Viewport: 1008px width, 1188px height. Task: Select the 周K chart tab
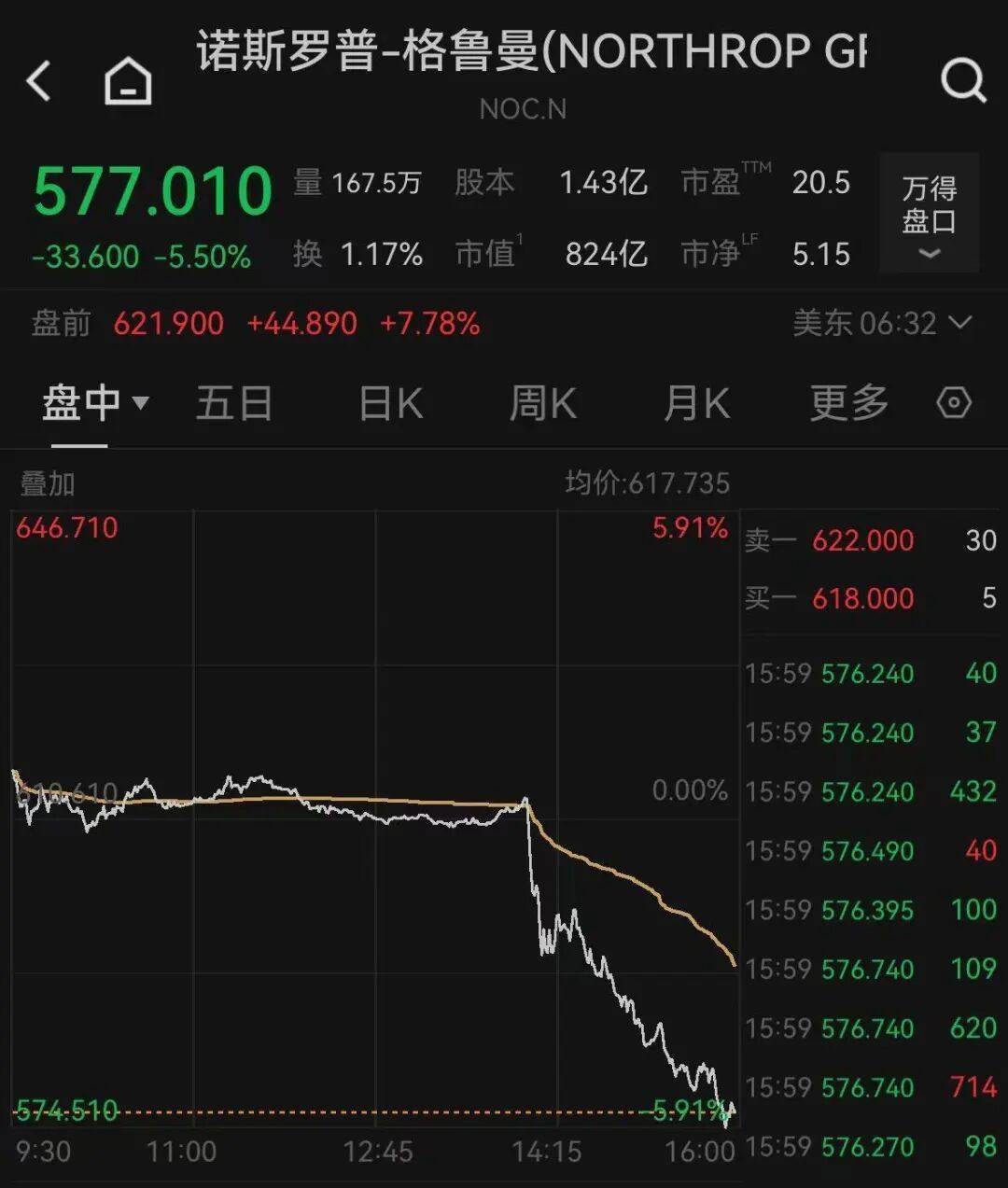pos(542,403)
